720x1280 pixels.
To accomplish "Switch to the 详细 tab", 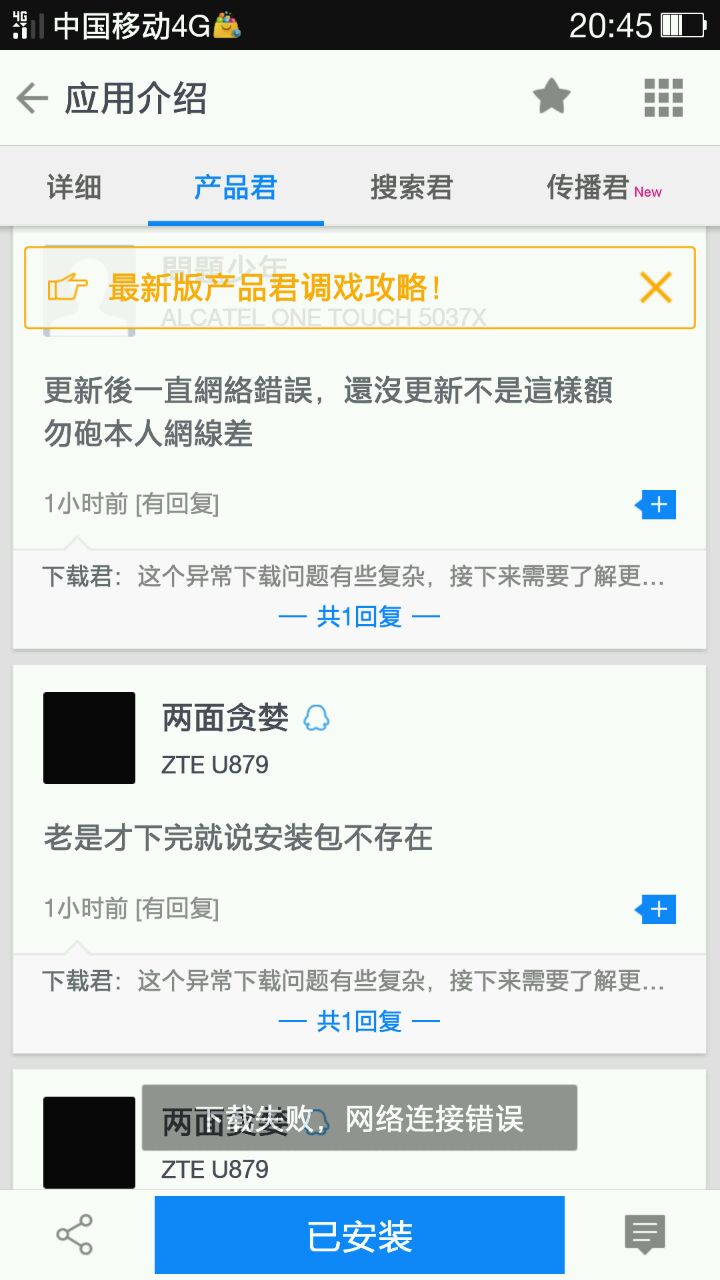I will pos(74,187).
